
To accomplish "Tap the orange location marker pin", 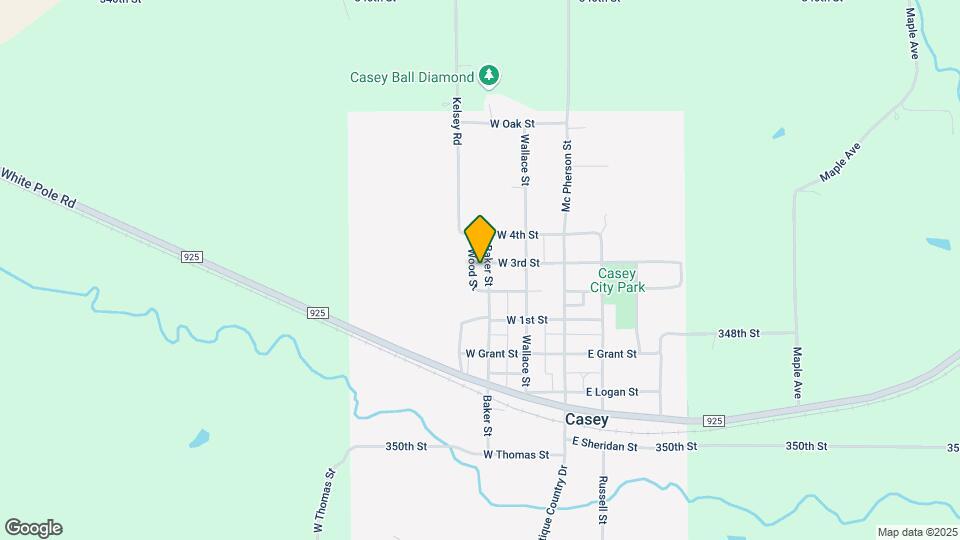I will click(480, 237).
